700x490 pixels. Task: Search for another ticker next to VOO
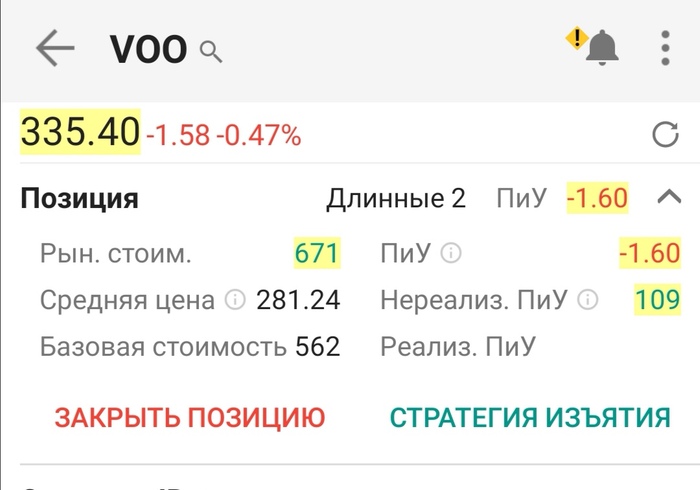pyautogui.click(x=211, y=51)
